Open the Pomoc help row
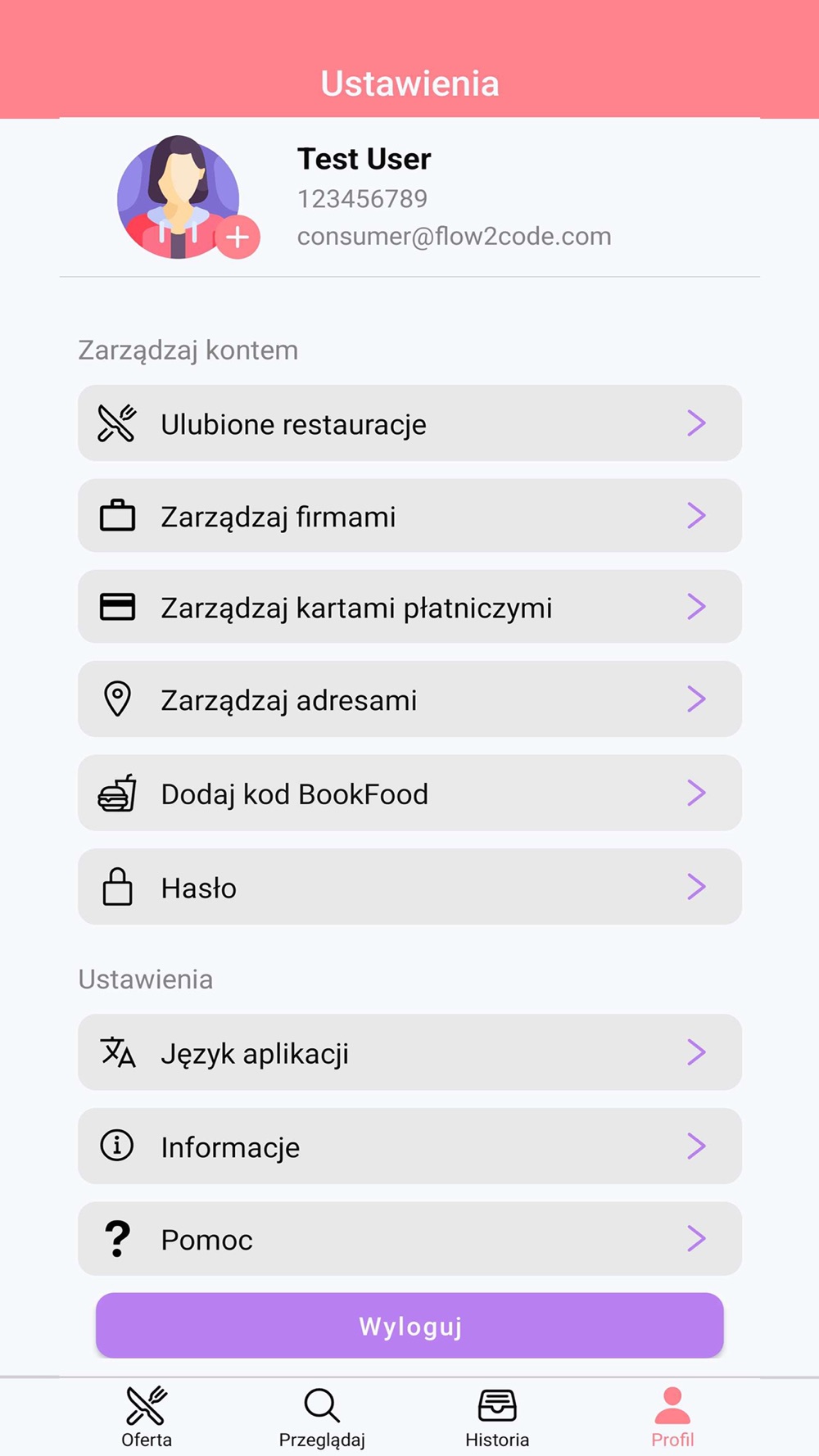Viewport: 819px width, 1456px height. 409,1239
